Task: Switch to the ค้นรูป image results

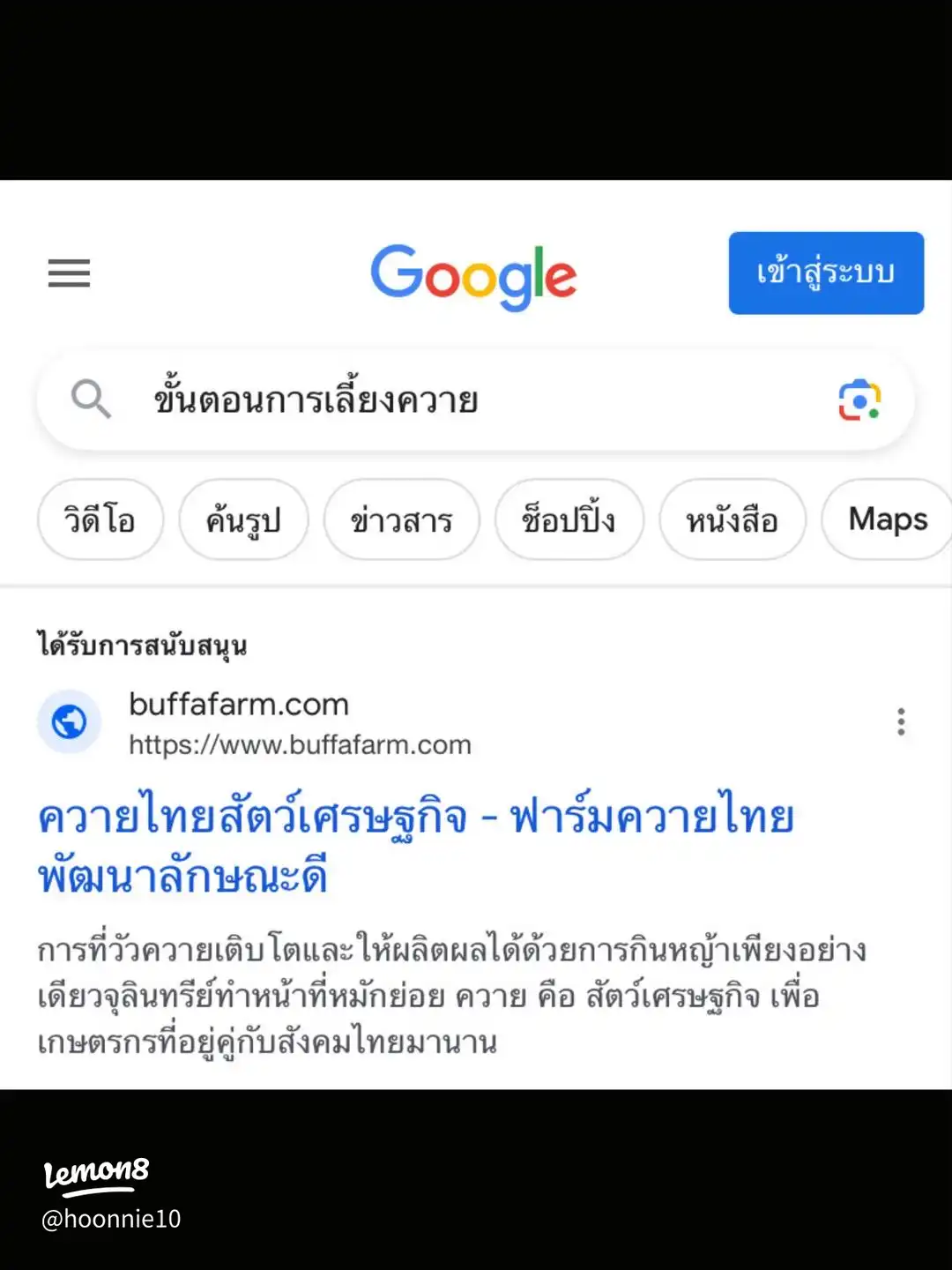Action: click(x=243, y=519)
